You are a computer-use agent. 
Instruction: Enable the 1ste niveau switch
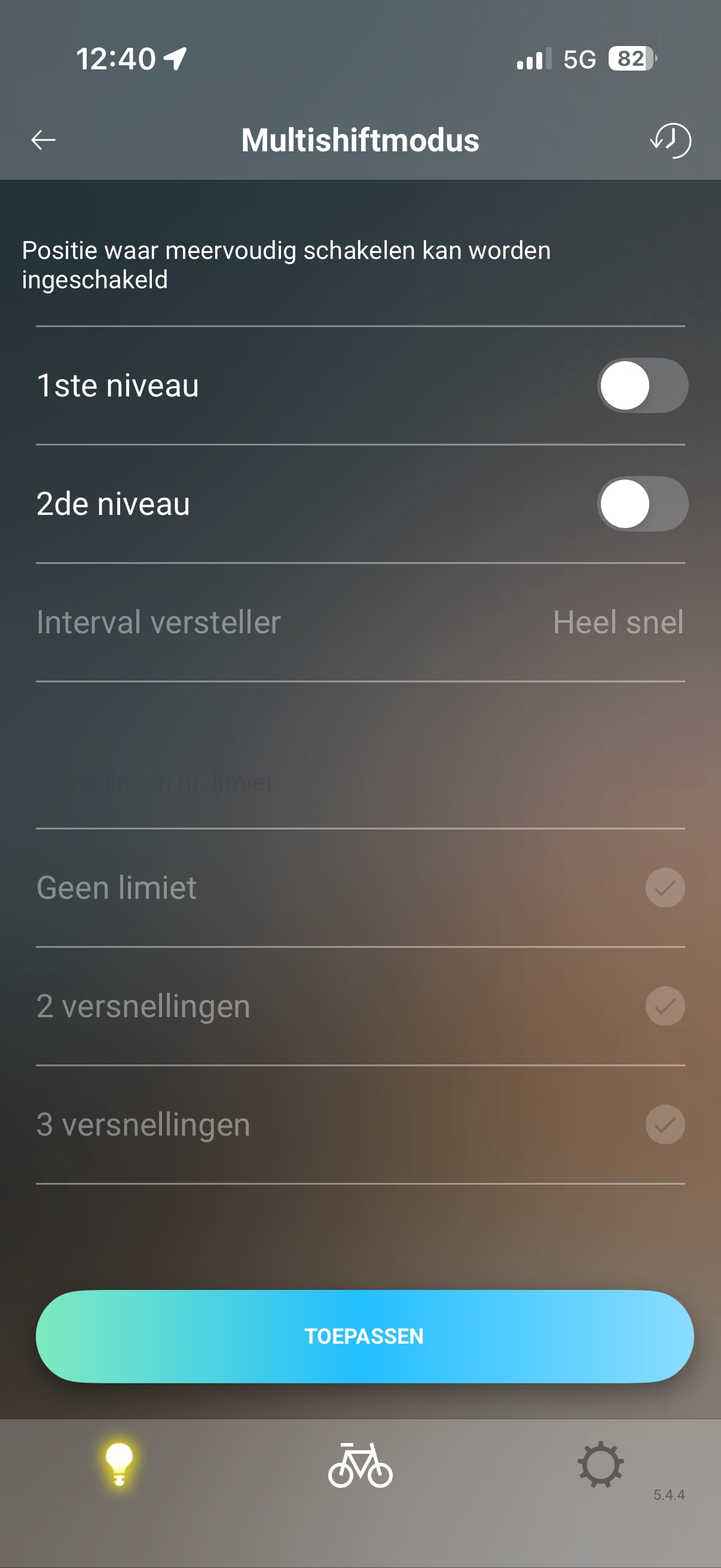(x=641, y=385)
